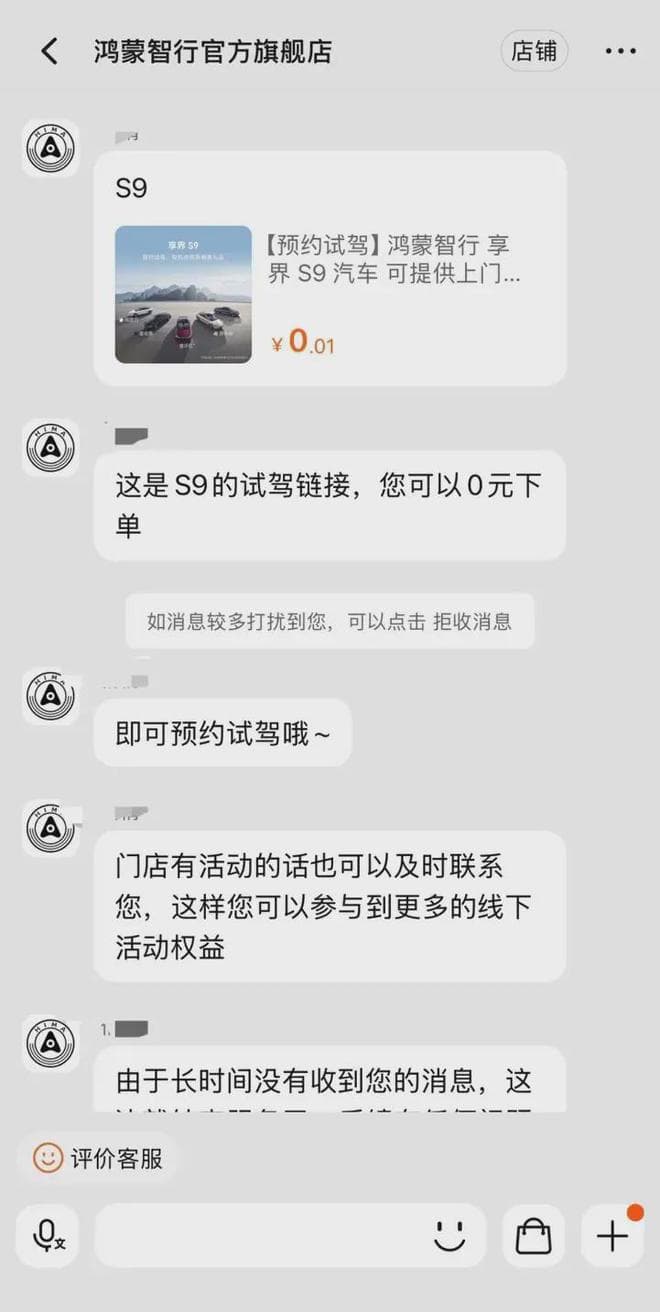Go back from the chat

click(49, 51)
